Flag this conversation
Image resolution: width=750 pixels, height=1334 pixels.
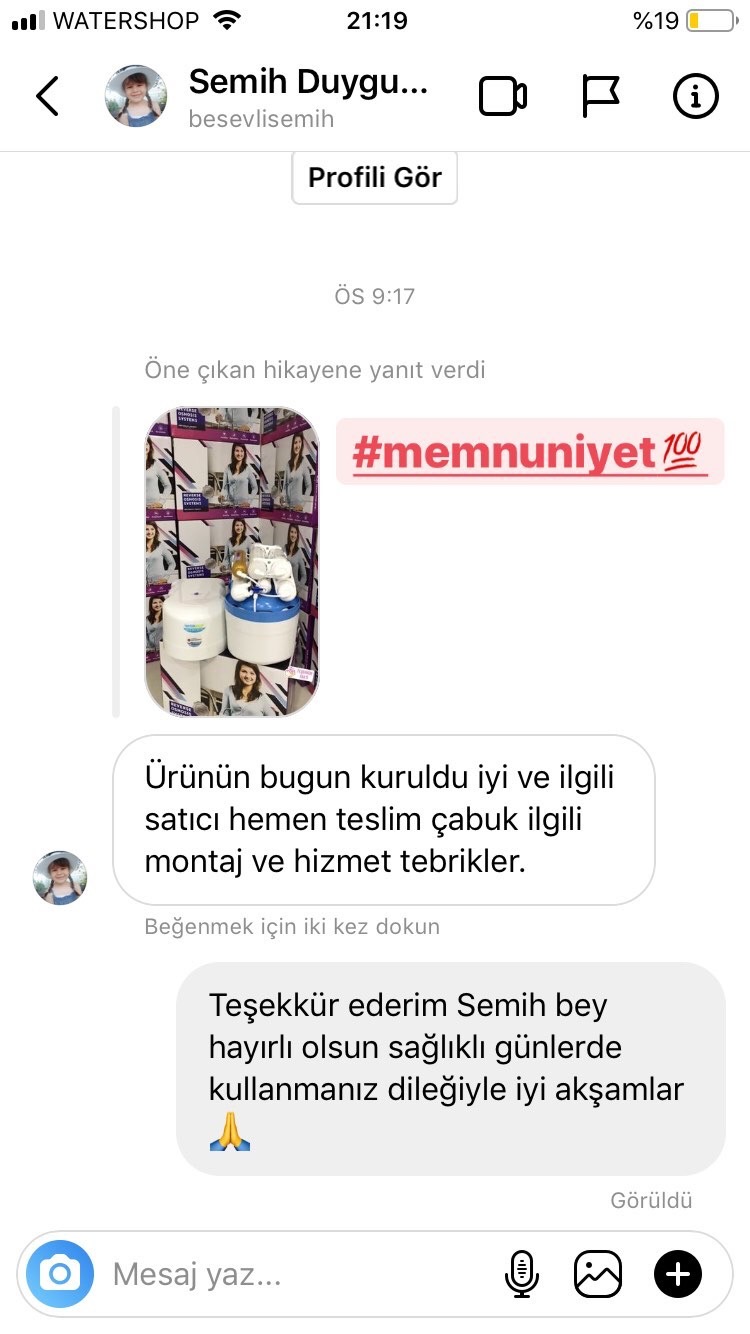(x=600, y=96)
